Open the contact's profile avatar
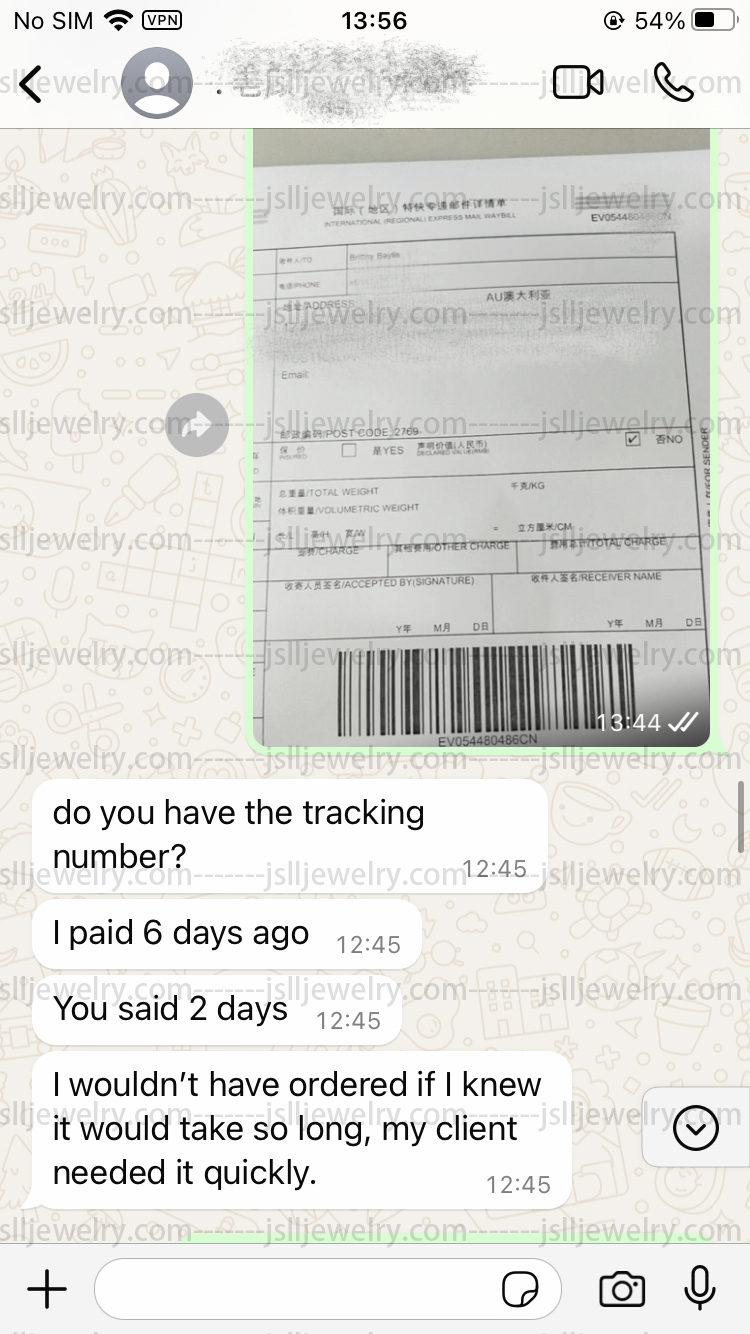Screen dimensions: 750x1334 157,84
